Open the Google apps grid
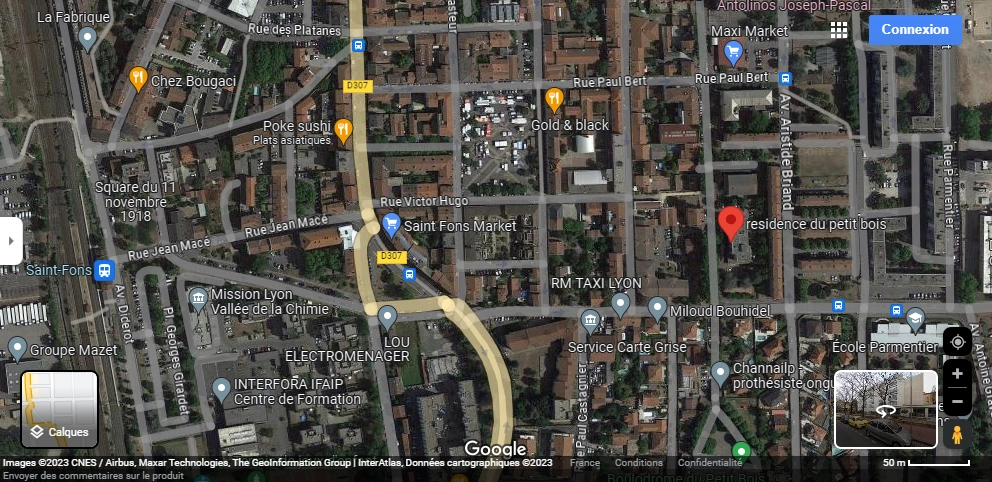Image resolution: width=992 pixels, height=482 pixels. pyautogui.click(x=839, y=30)
